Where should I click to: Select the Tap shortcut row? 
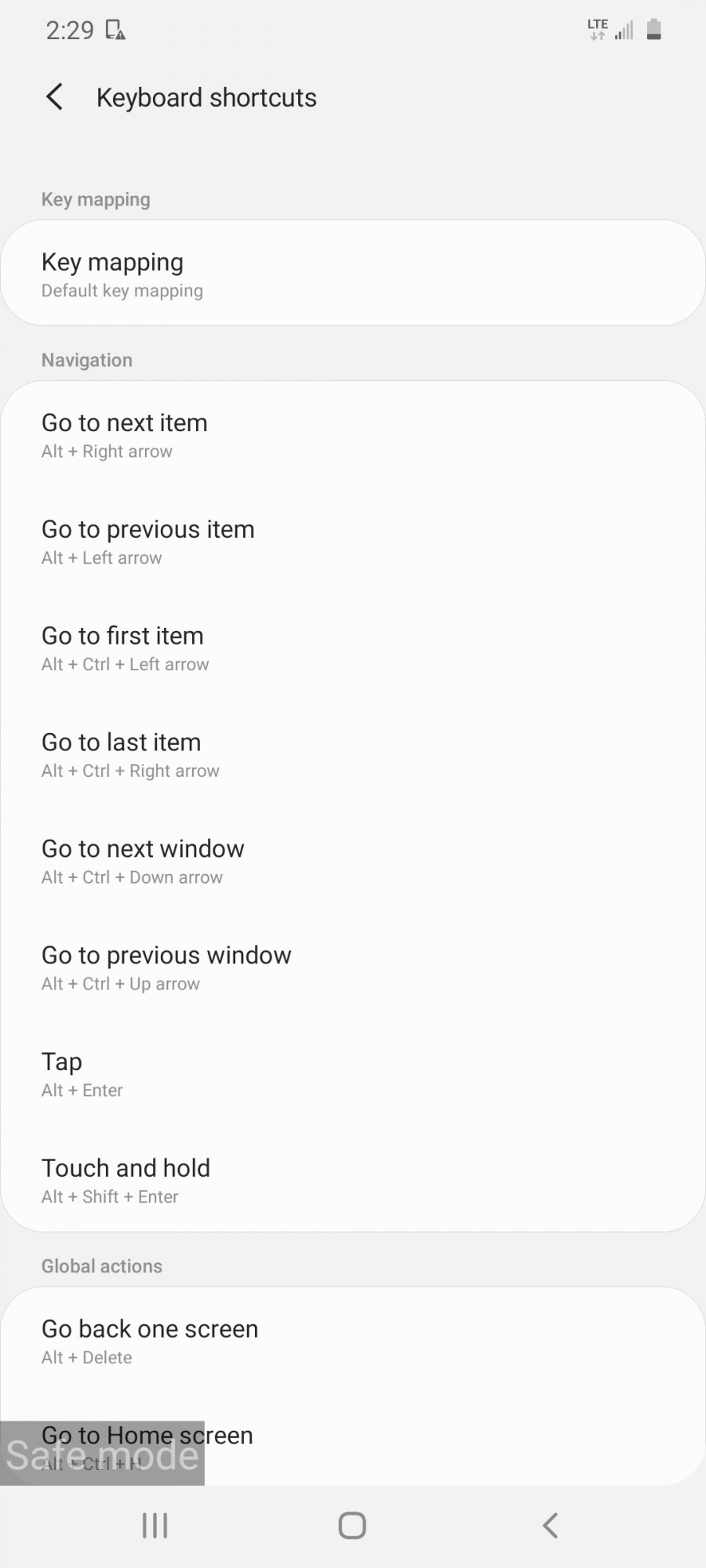353,1075
